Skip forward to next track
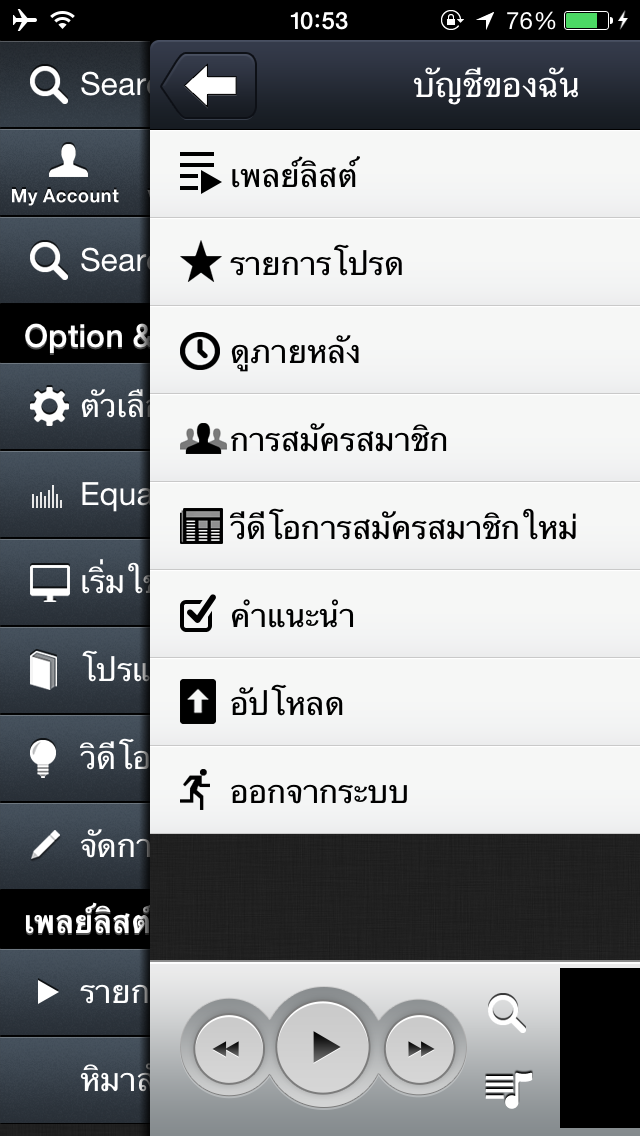This screenshot has width=640, height=1136. coord(419,1048)
